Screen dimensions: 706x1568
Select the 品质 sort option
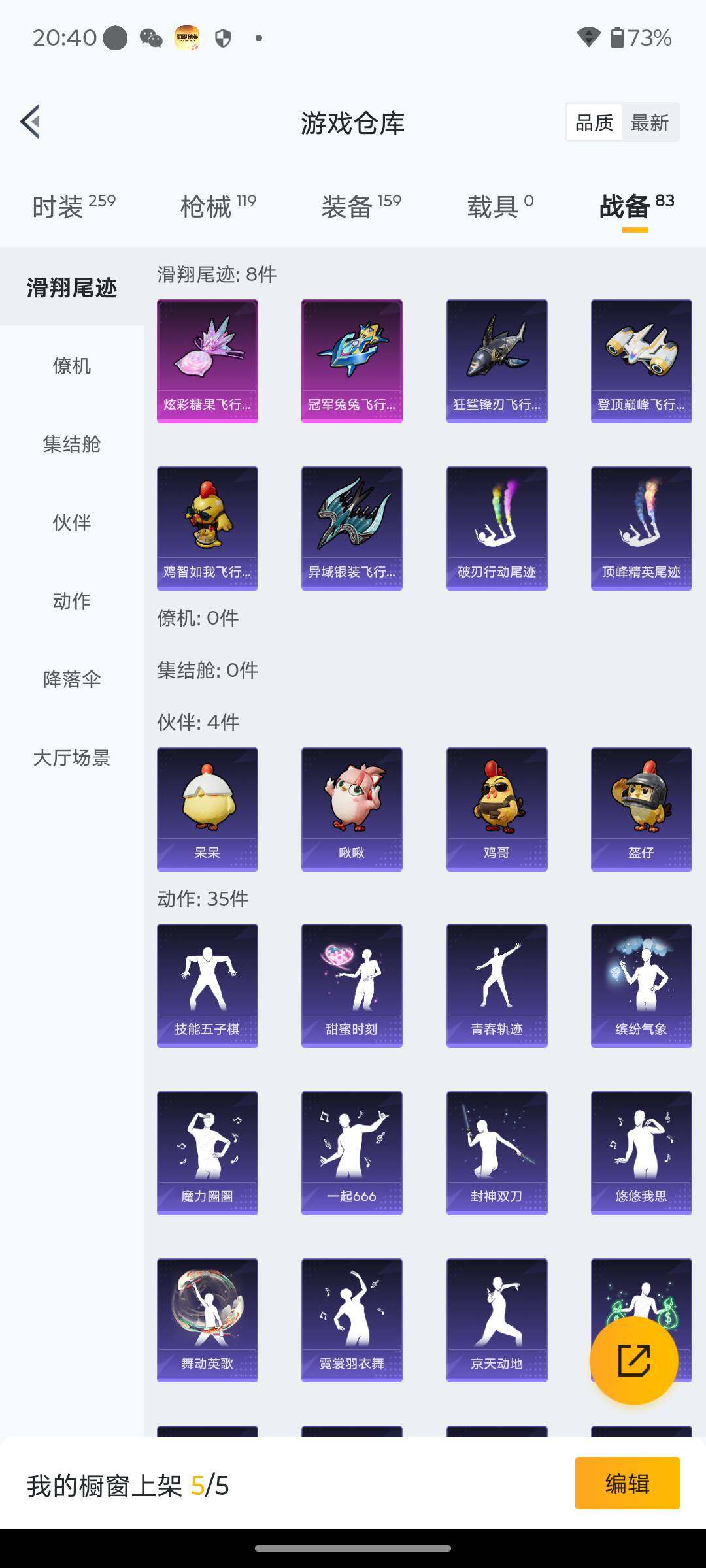594,122
